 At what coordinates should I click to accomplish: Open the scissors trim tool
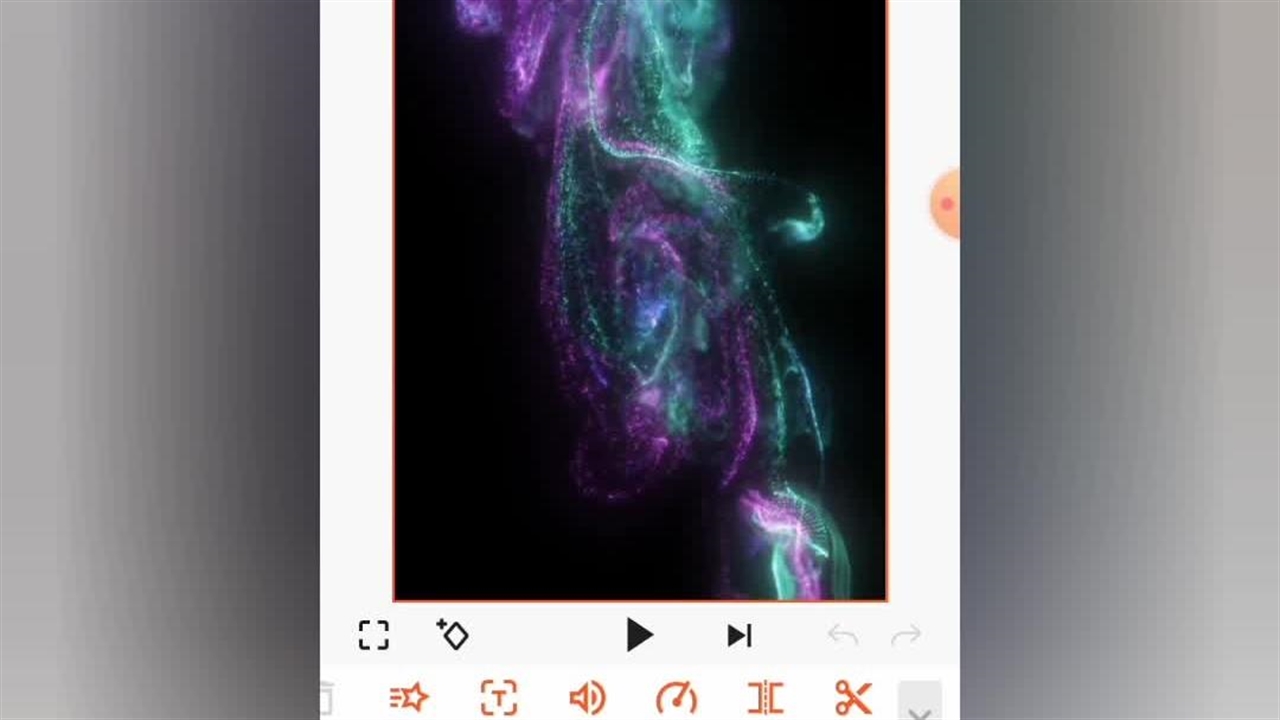[853, 697]
